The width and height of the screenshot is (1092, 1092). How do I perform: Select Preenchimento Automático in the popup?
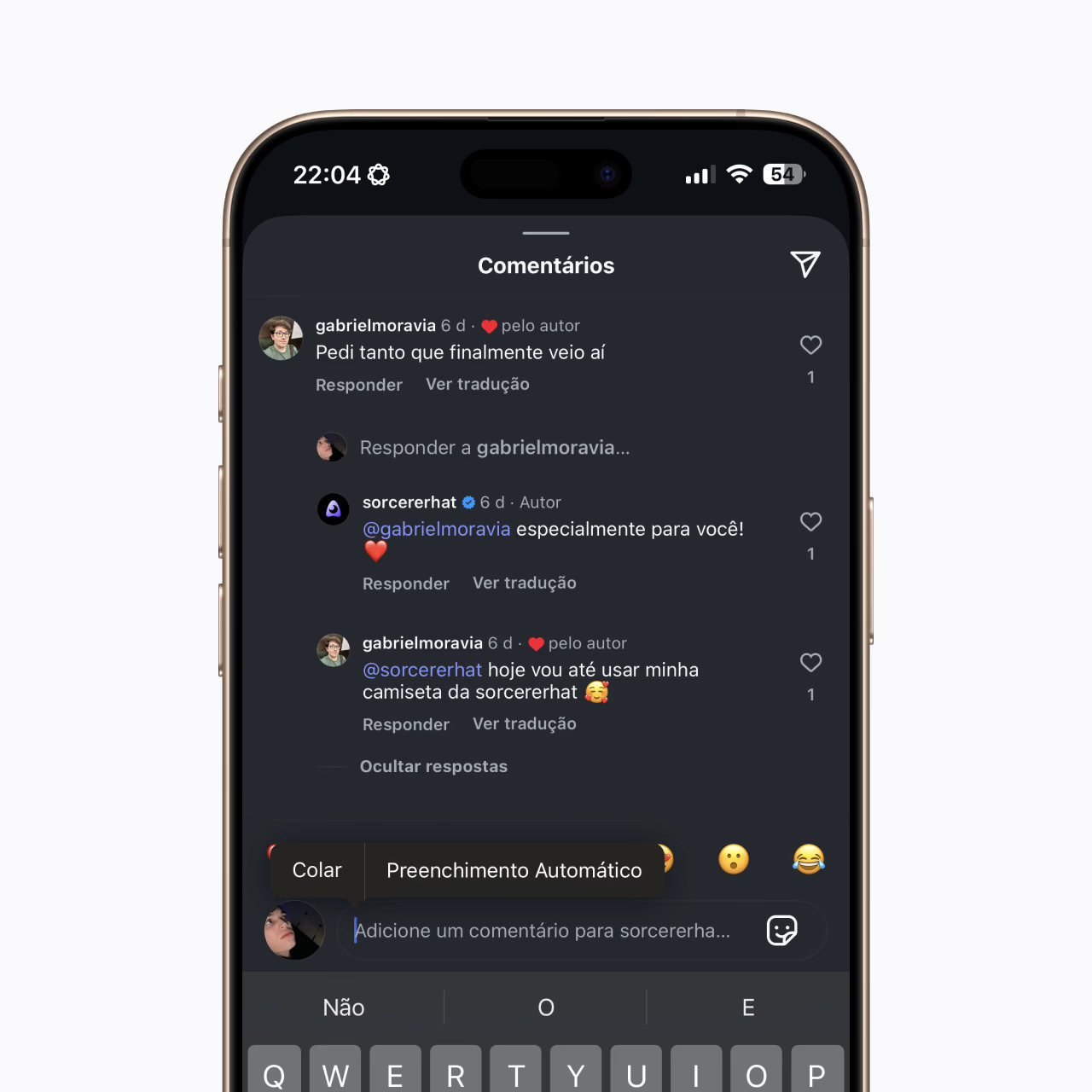[x=514, y=870]
